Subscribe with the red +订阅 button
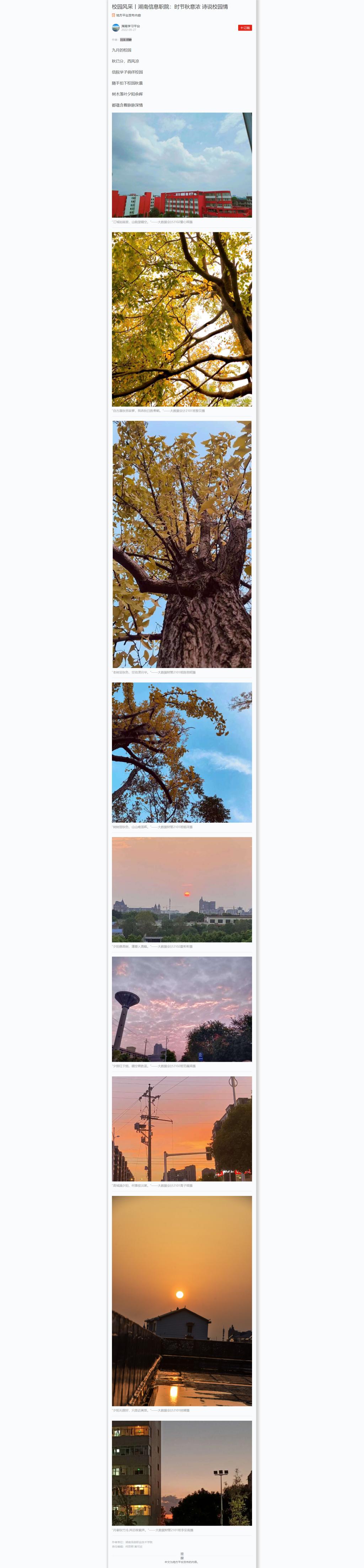Viewport: 364px width, 1568px height. [245, 27]
